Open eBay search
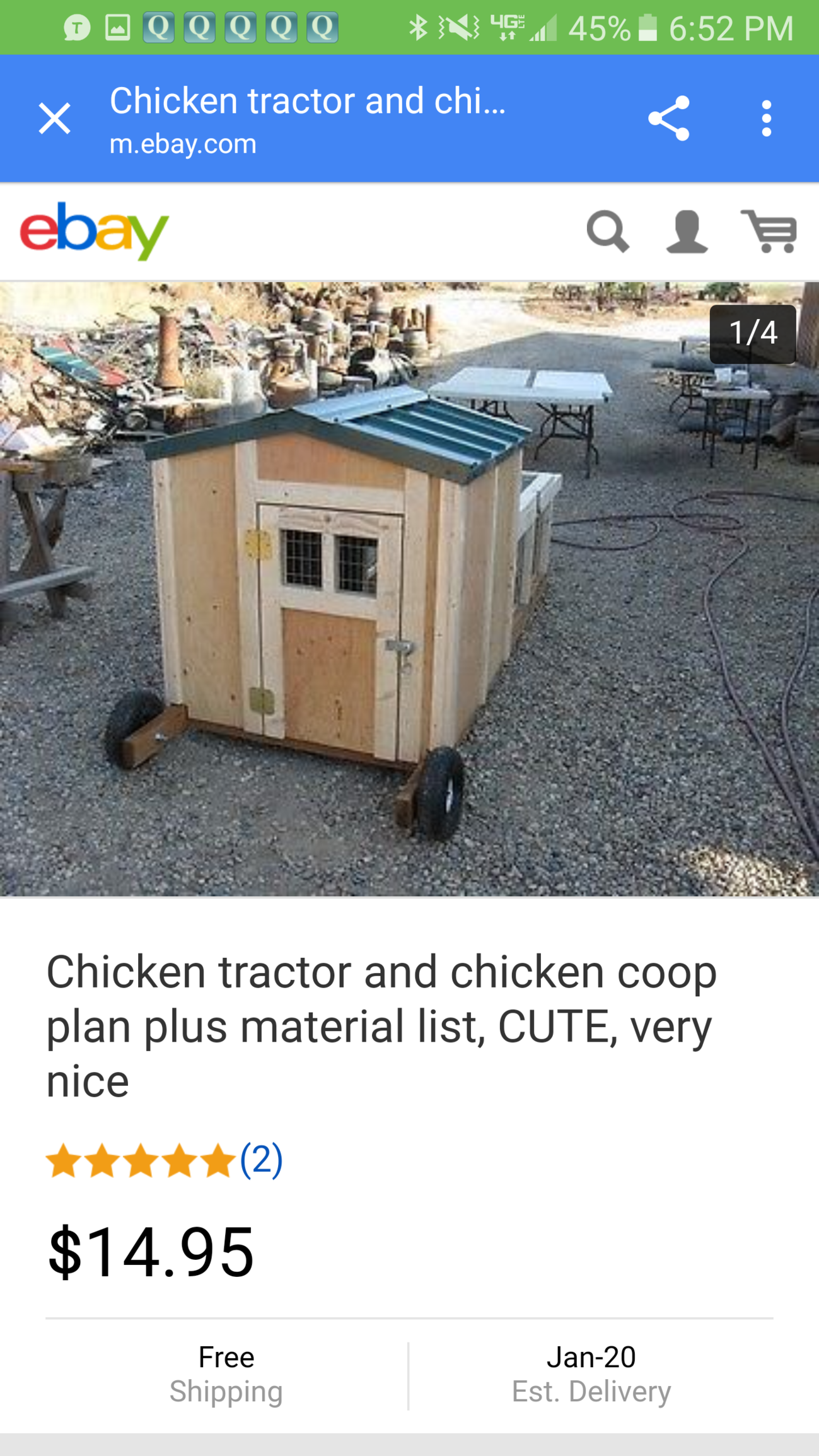Viewport: 819px width, 1456px height. tap(607, 231)
